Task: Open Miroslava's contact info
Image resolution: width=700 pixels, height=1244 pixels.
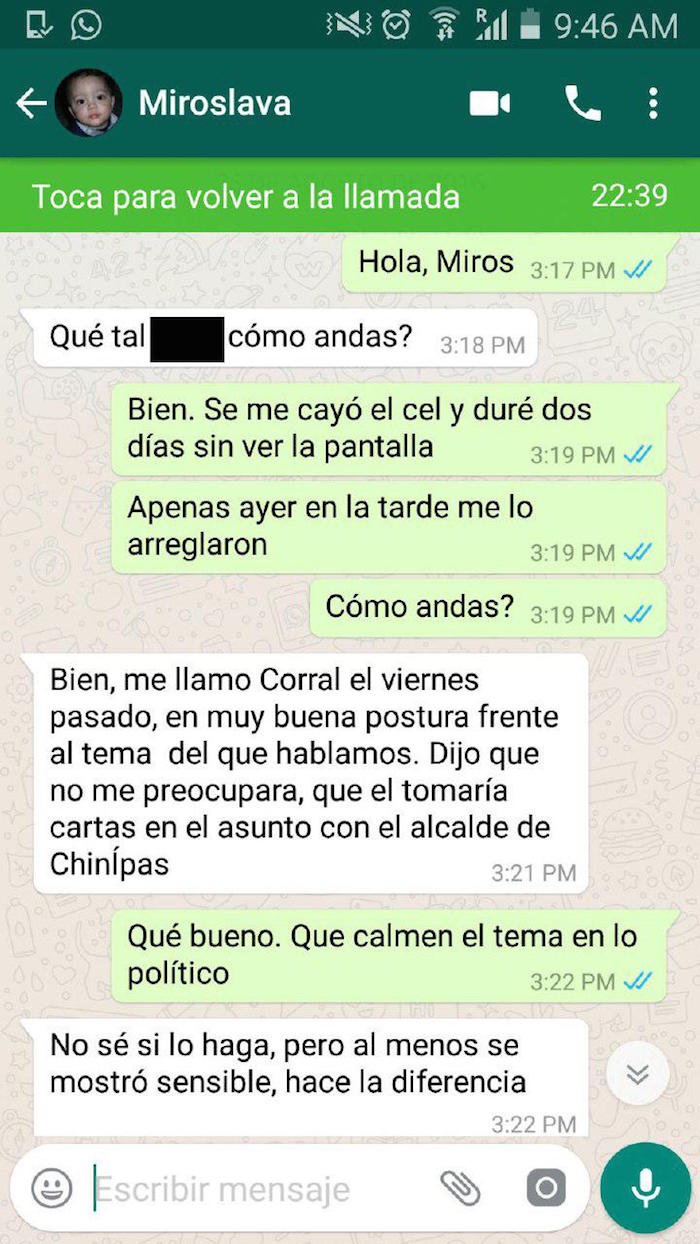Action: point(215,103)
